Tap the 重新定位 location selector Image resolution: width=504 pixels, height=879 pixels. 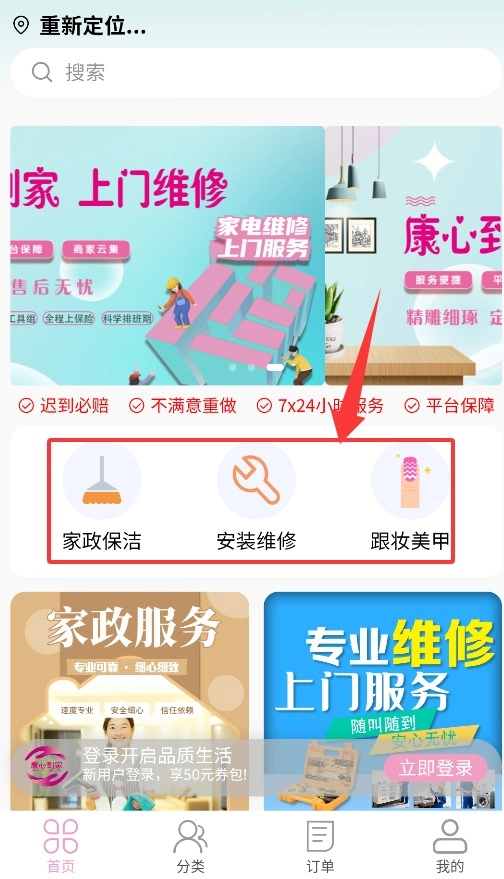(80, 26)
